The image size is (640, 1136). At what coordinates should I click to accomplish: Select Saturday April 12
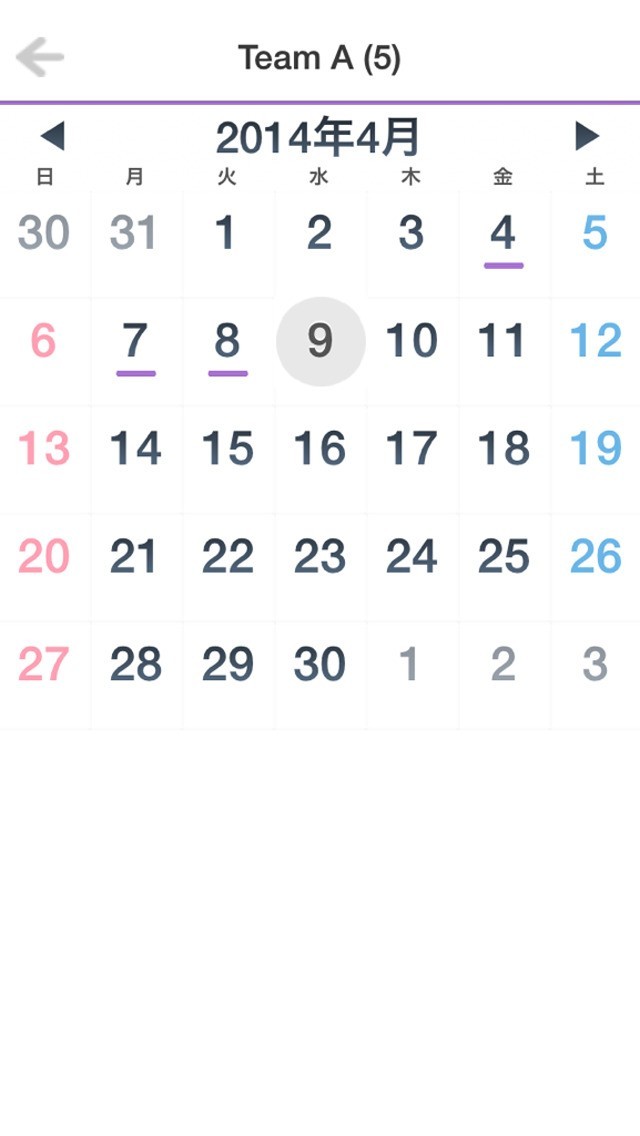tap(596, 351)
